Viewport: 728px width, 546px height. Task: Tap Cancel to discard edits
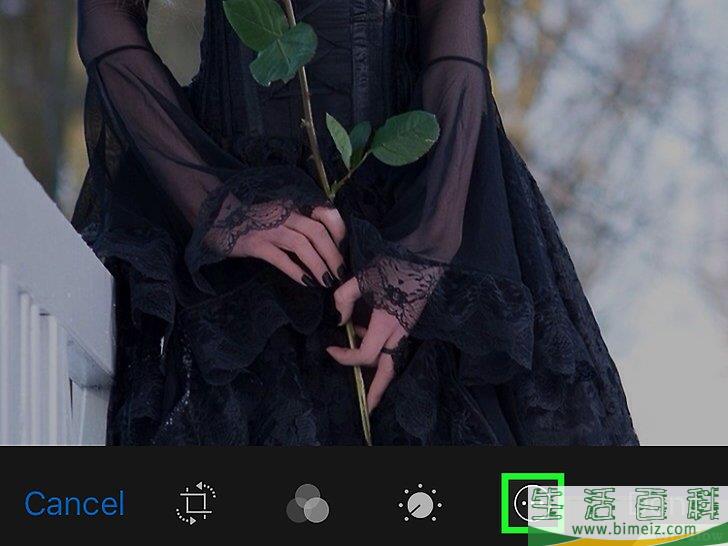75,503
